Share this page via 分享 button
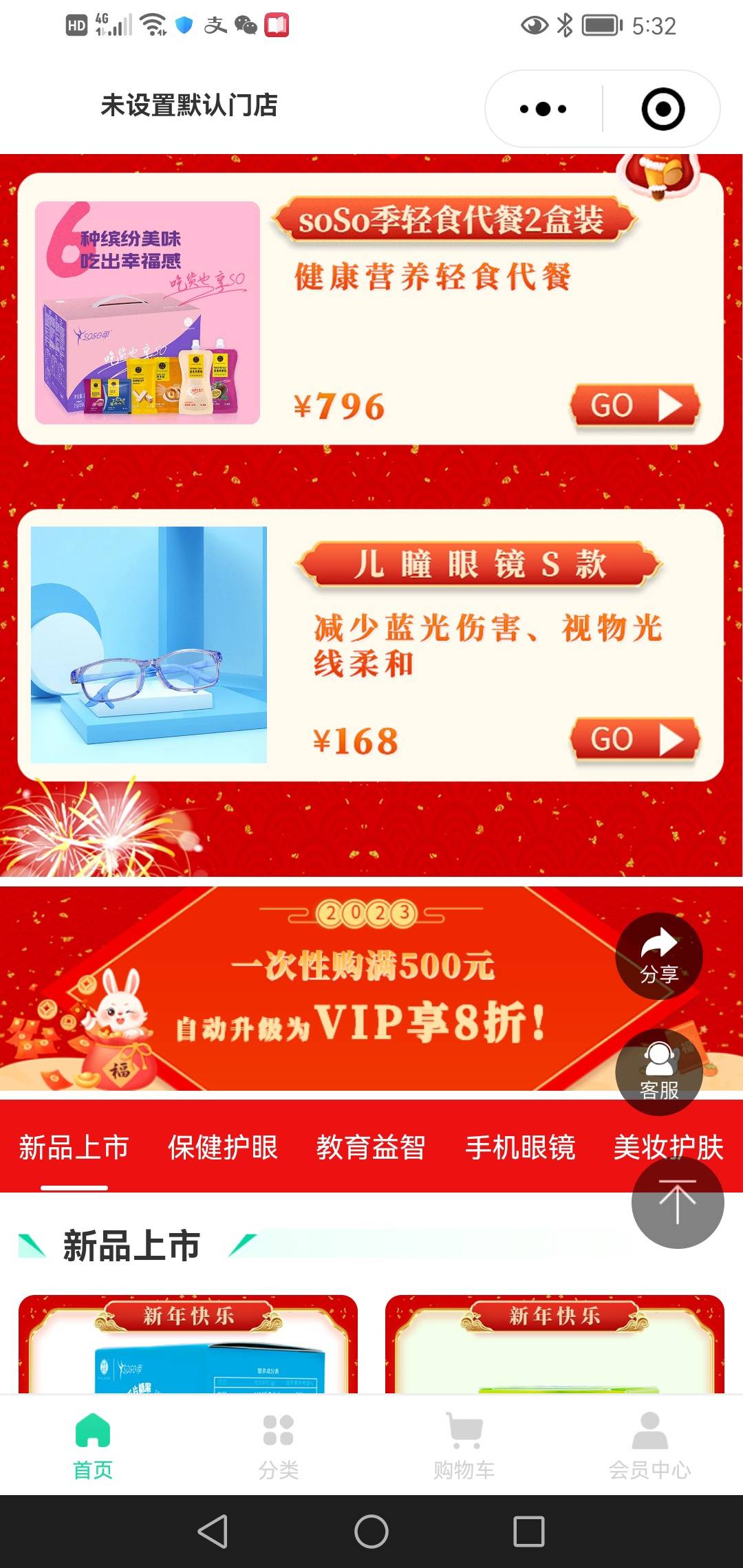The image size is (743, 1568). (x=658, y=955)
